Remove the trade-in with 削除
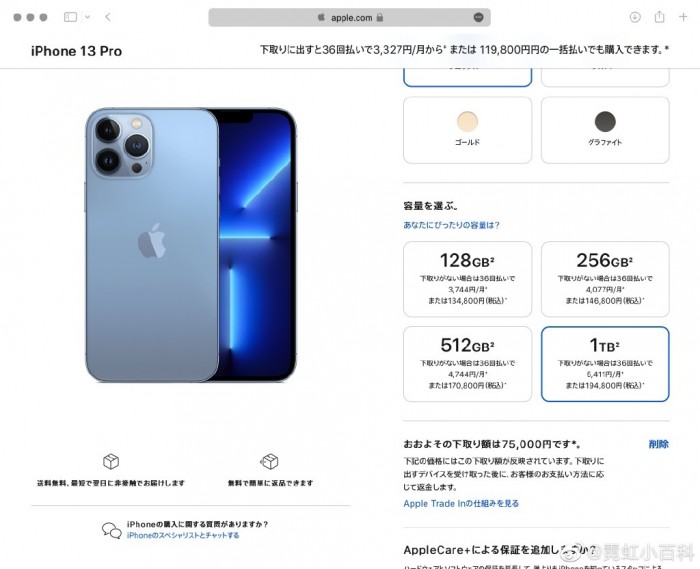700x569 pixels. coord(658,444)
